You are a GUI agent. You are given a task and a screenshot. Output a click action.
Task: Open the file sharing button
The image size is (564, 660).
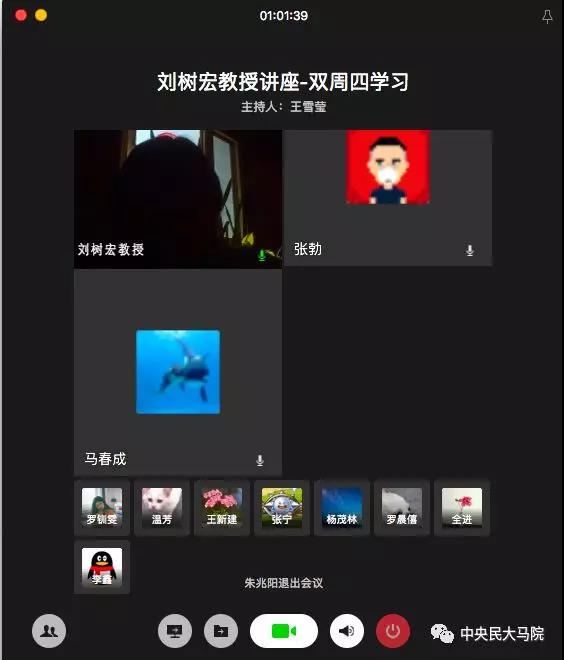[x=221, y=631]
